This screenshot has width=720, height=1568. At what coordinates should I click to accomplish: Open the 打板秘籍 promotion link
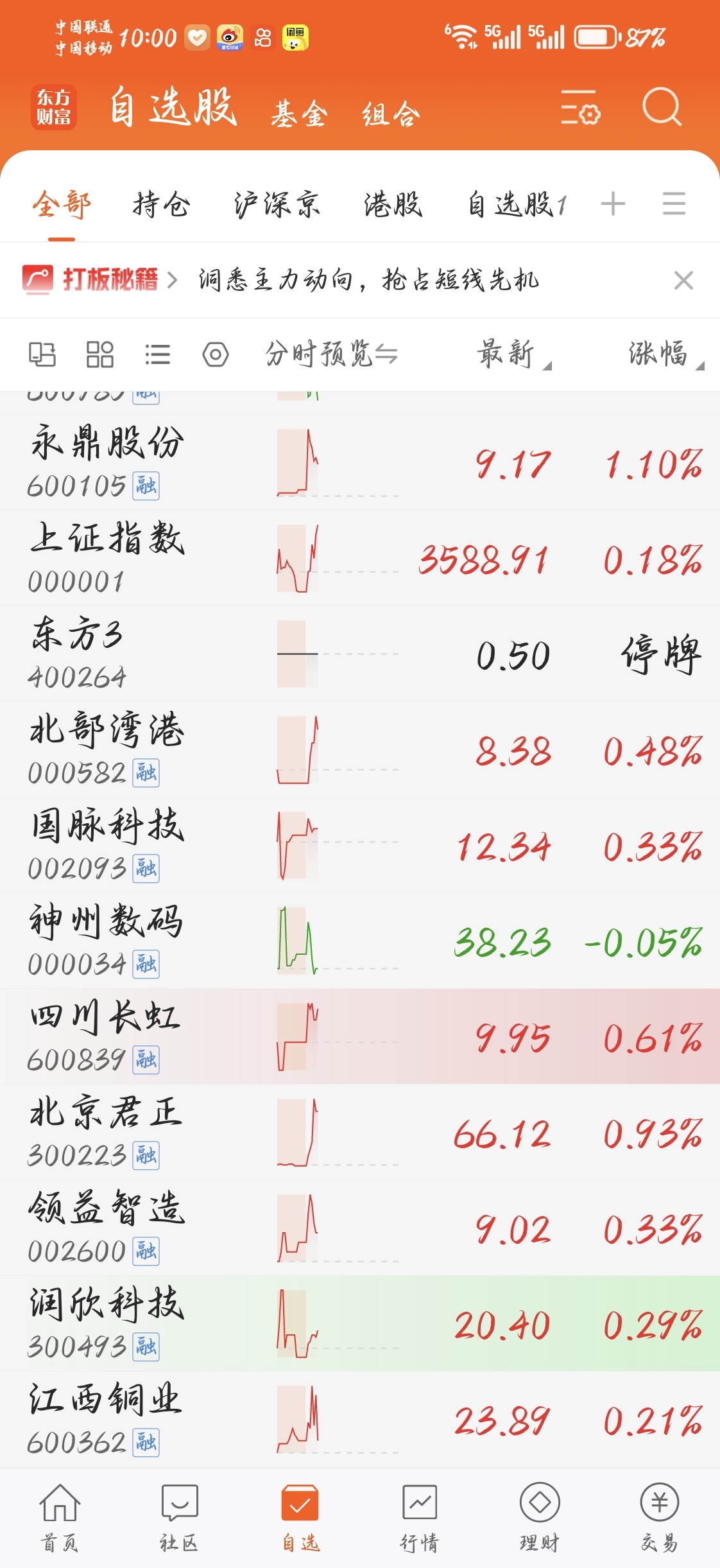pos(99,279)
